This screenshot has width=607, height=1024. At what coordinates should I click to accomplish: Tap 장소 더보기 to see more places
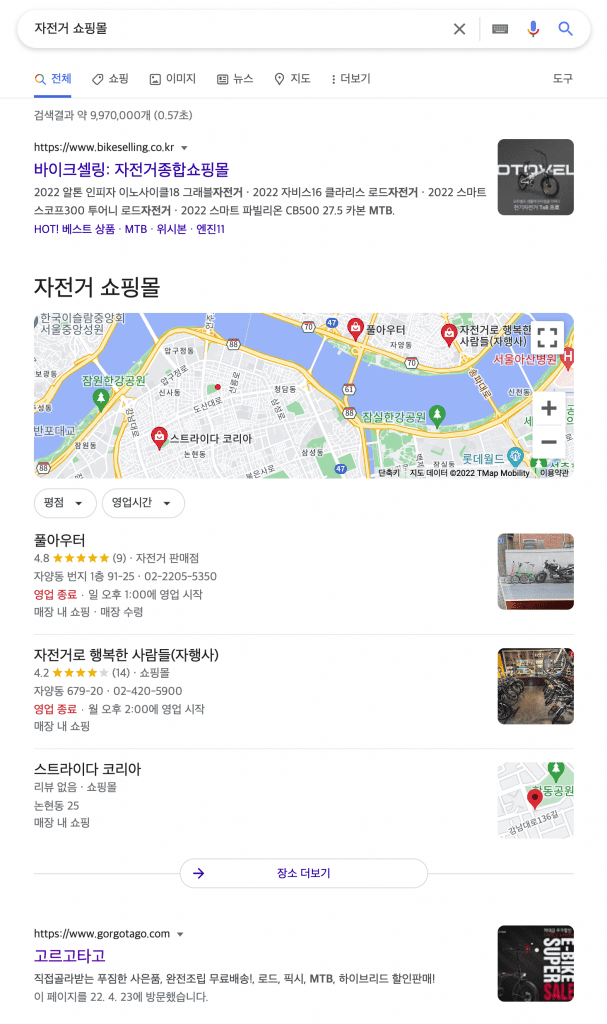pos(303,873)
